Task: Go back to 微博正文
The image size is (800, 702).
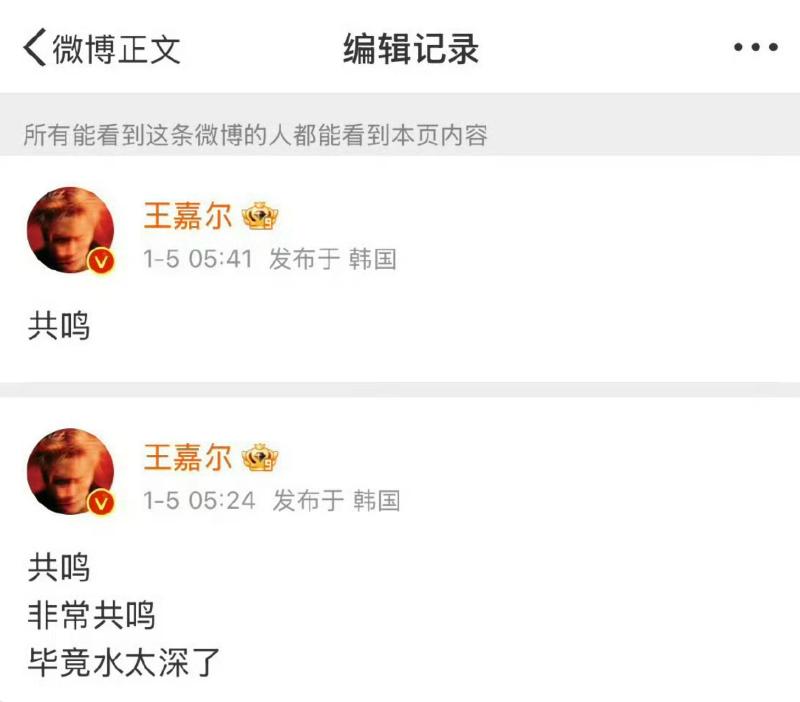Action: [100, 48]
